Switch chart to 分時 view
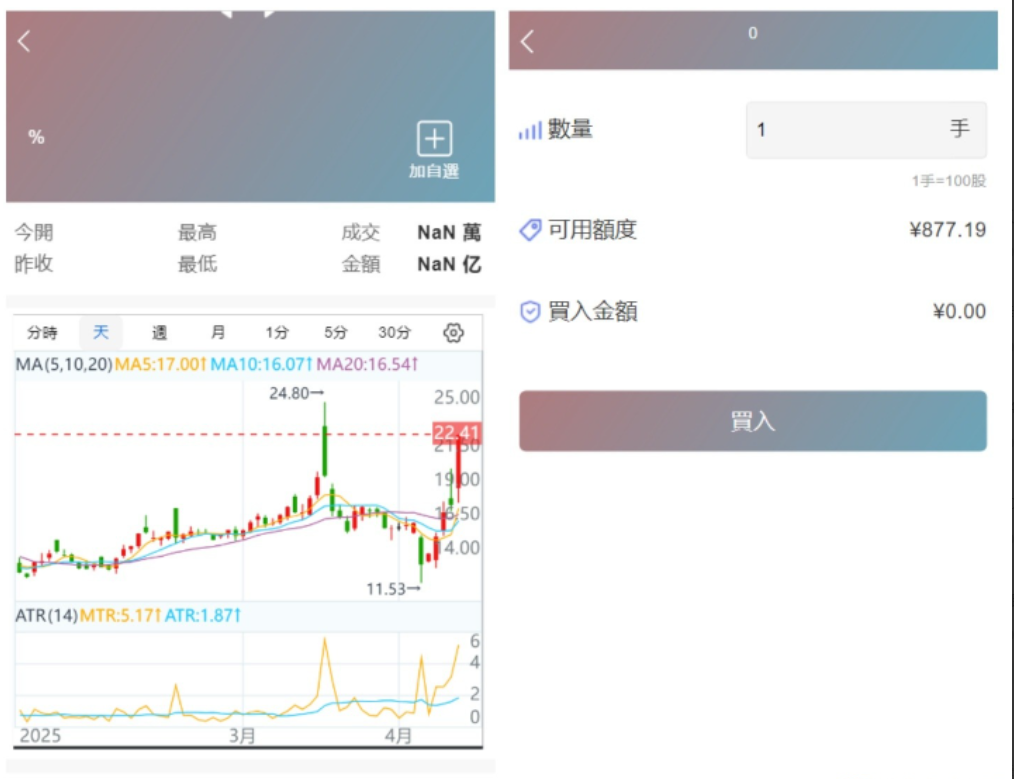1014x779 pixels. [x=42, y=332]
